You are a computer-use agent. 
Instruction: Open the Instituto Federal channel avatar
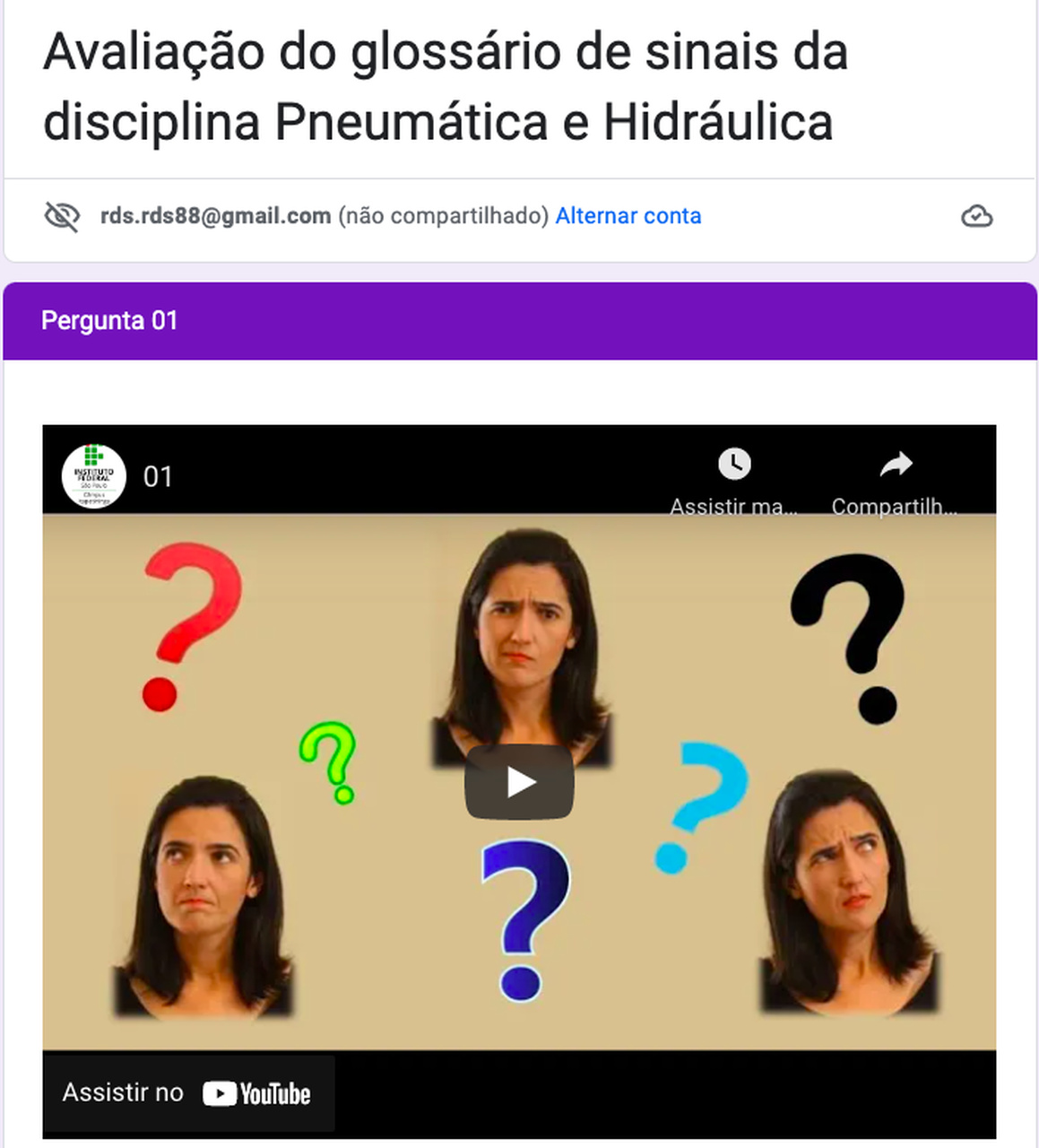click(94, 476)
